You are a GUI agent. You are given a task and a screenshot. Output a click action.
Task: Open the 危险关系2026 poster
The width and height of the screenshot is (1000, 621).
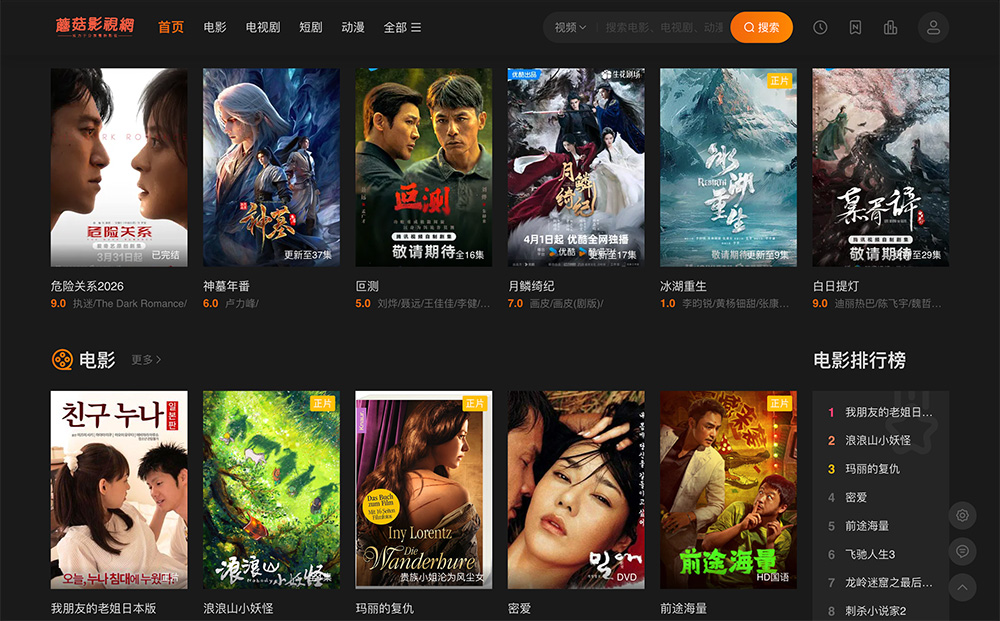coord(119,167)
